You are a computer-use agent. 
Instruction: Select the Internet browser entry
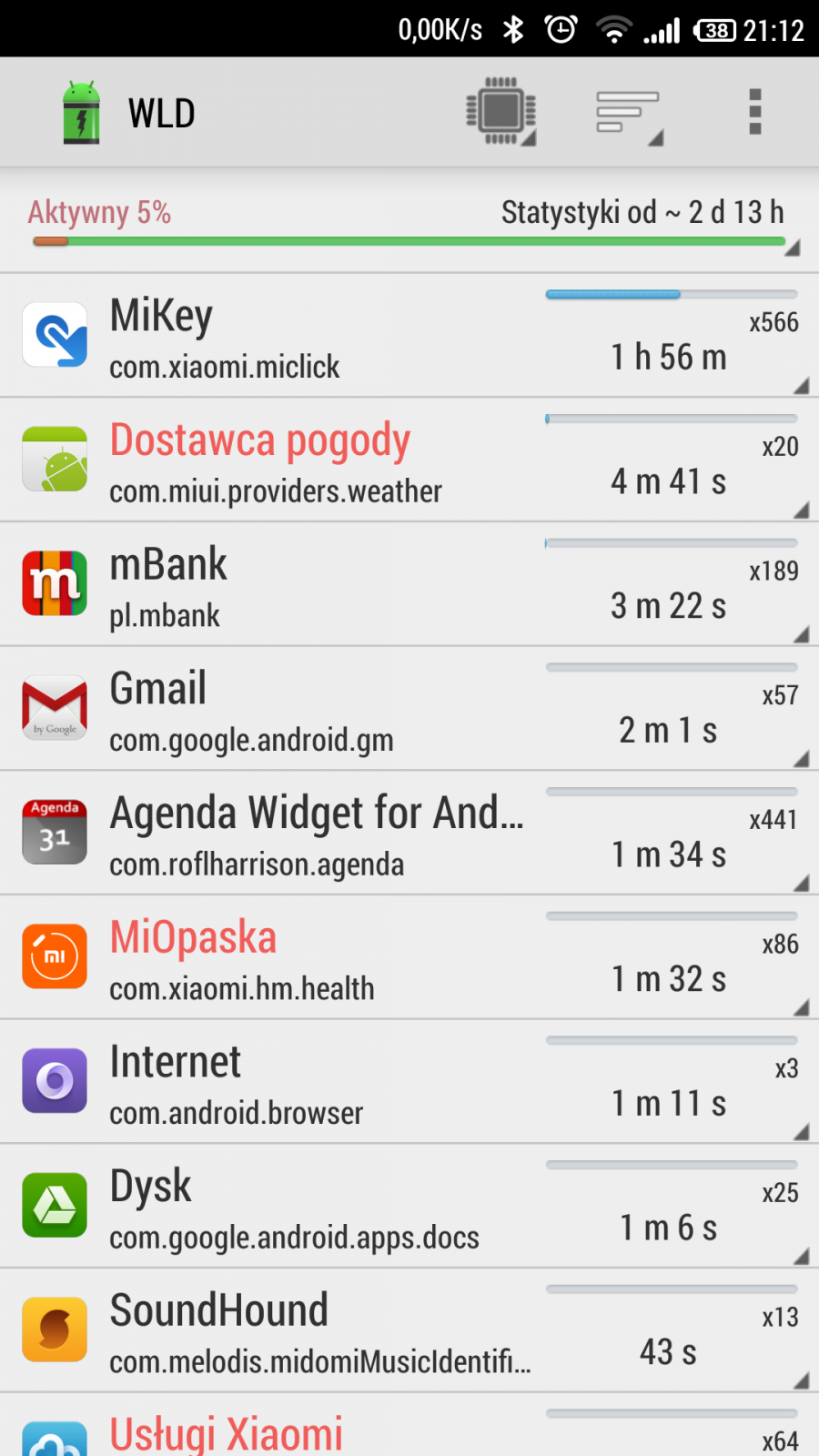(409, 1083)
